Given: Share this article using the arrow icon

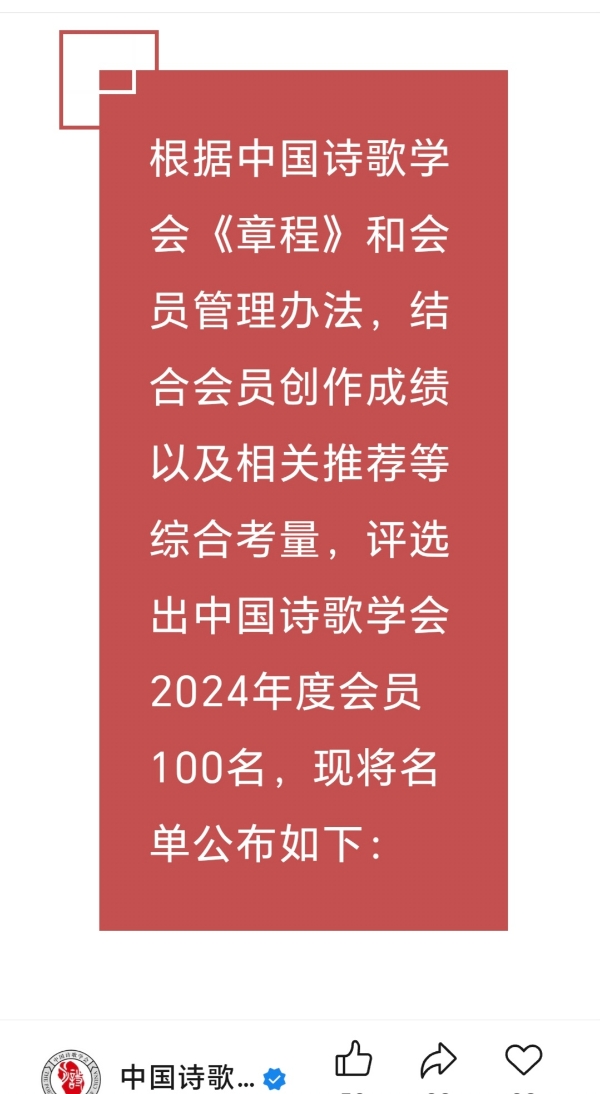Looking at the screenshot, I should (438, 1061).
